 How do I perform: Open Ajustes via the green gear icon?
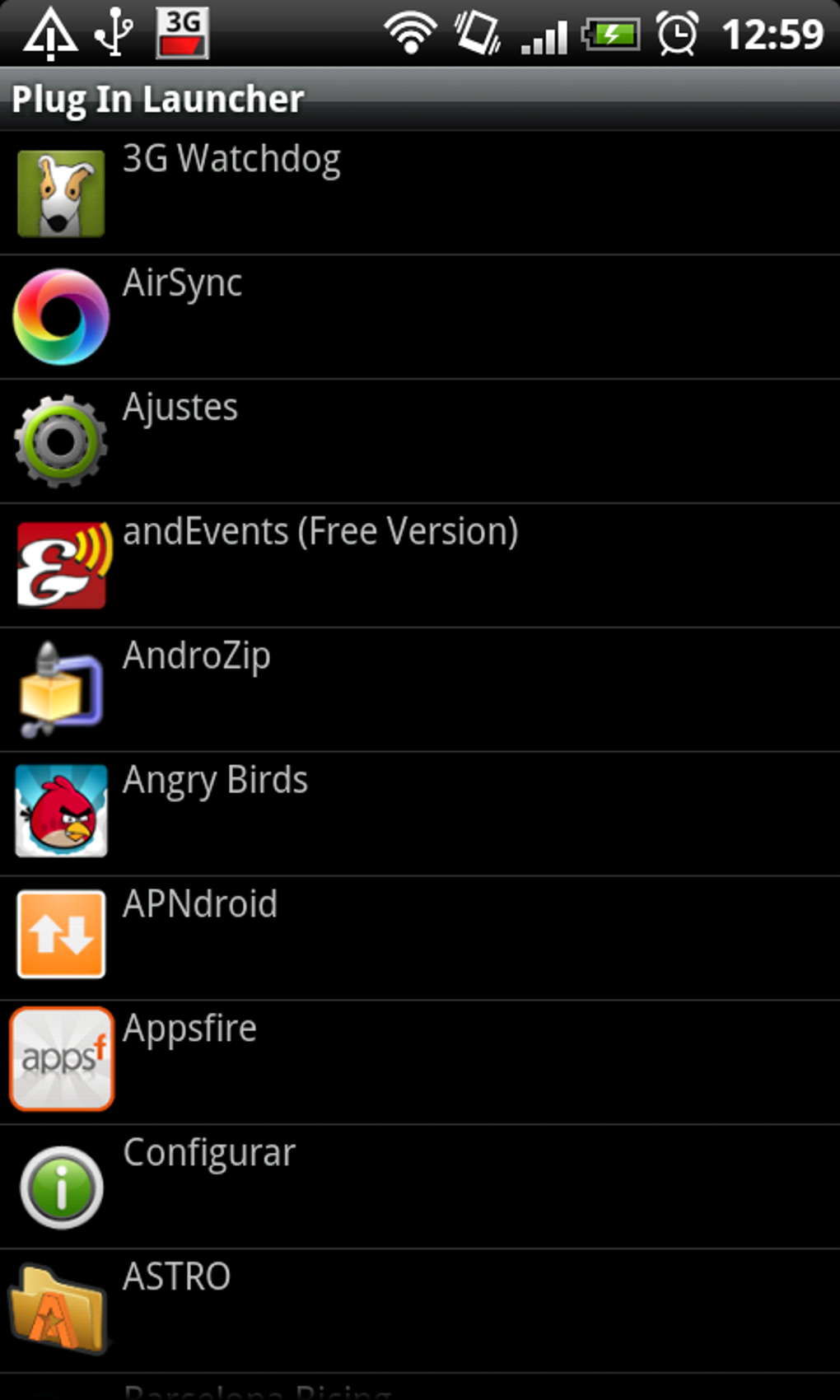60,441
